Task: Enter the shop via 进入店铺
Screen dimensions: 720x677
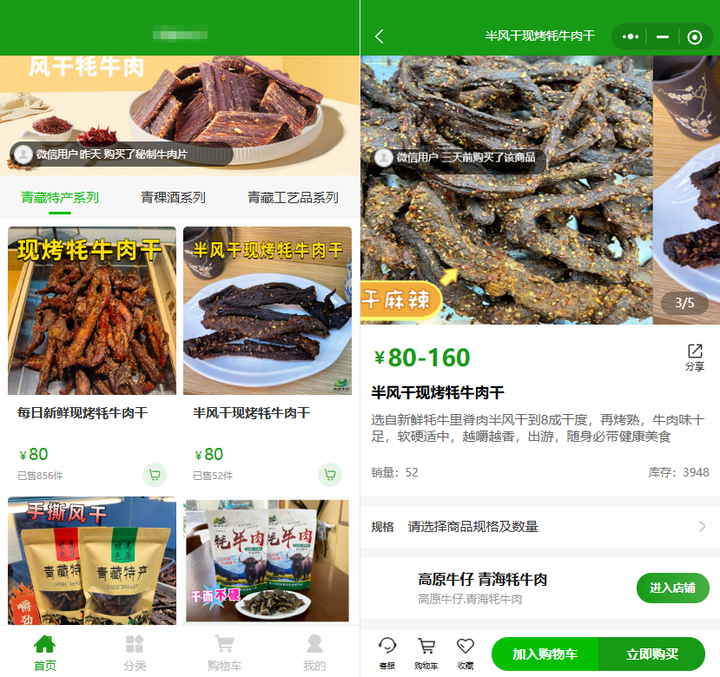Action: tap(672, 588)
